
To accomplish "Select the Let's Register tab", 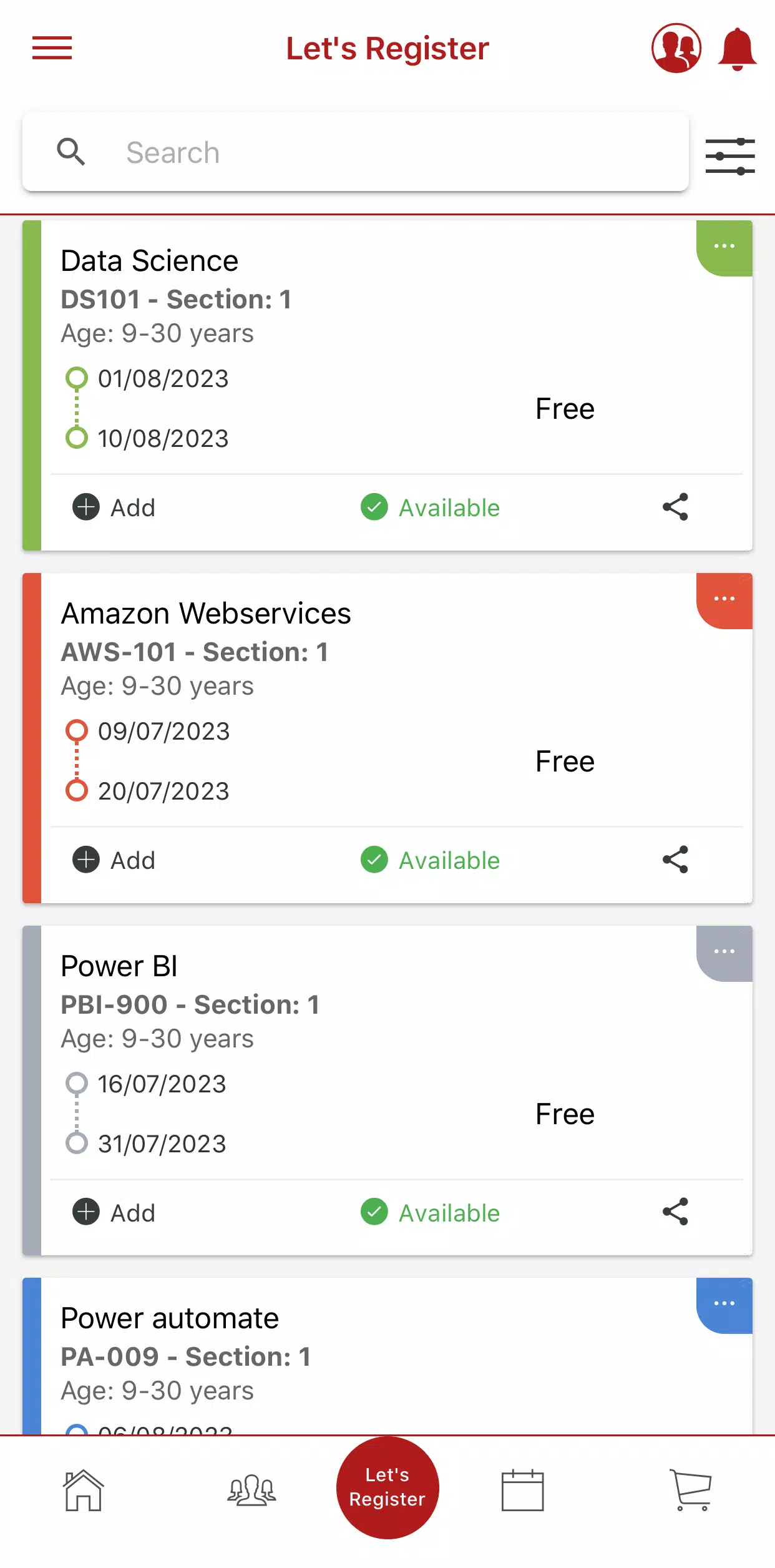I will click(x=387, y=1488).
